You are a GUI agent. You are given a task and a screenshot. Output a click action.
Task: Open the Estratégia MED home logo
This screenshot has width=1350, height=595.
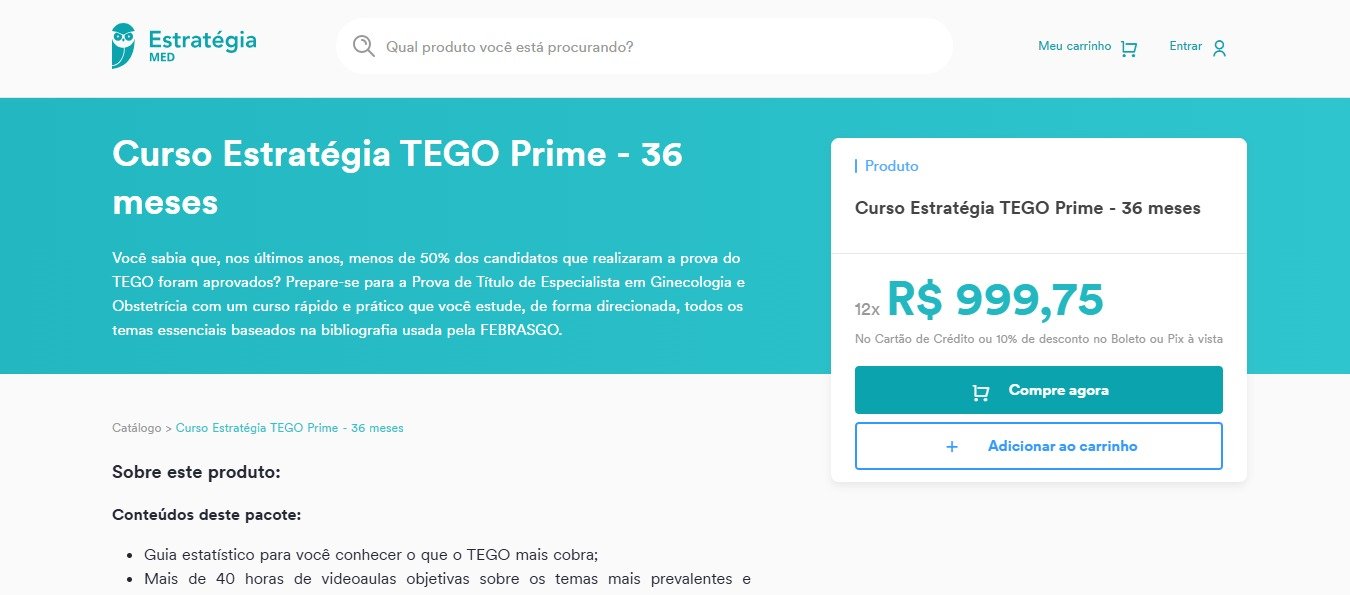(184, 46)
